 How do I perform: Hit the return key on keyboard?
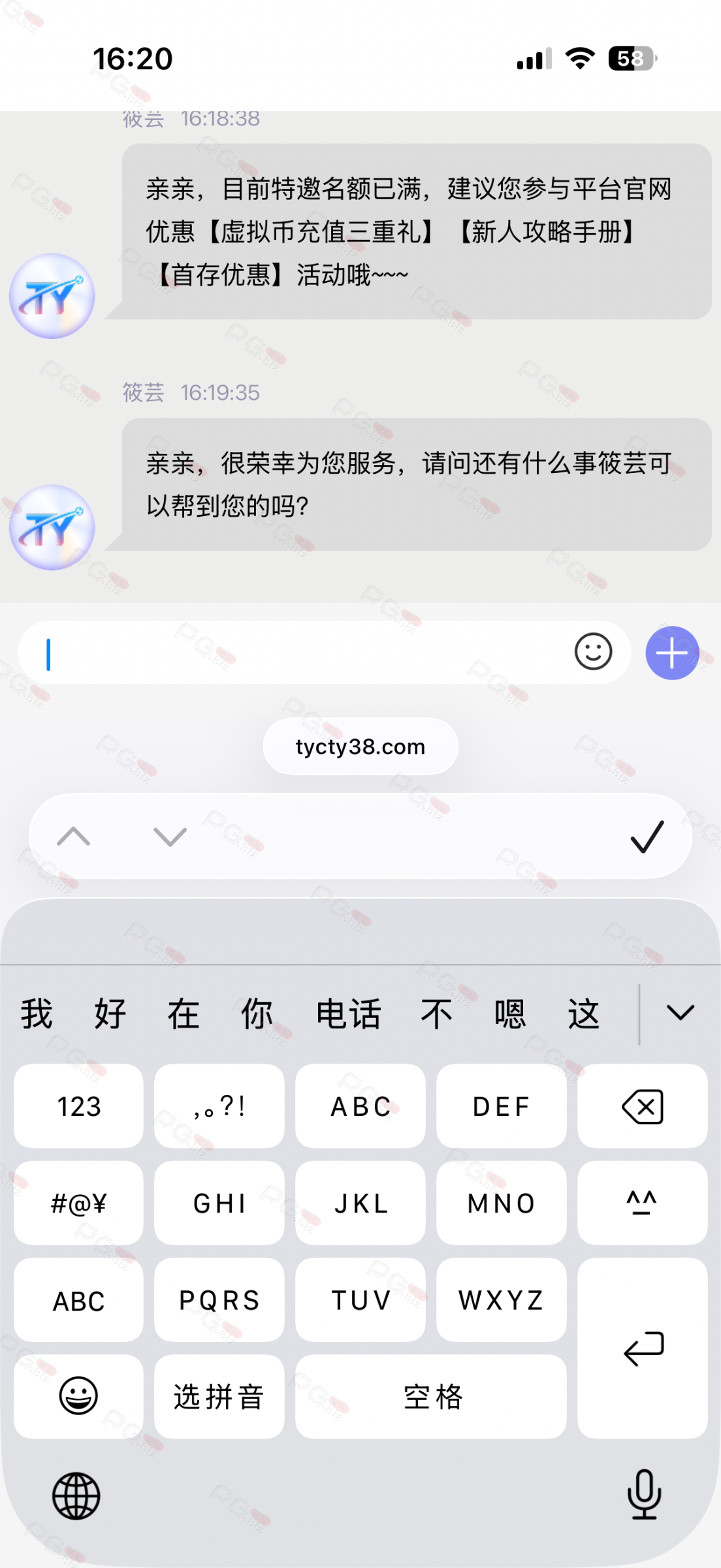[642, 1348]
